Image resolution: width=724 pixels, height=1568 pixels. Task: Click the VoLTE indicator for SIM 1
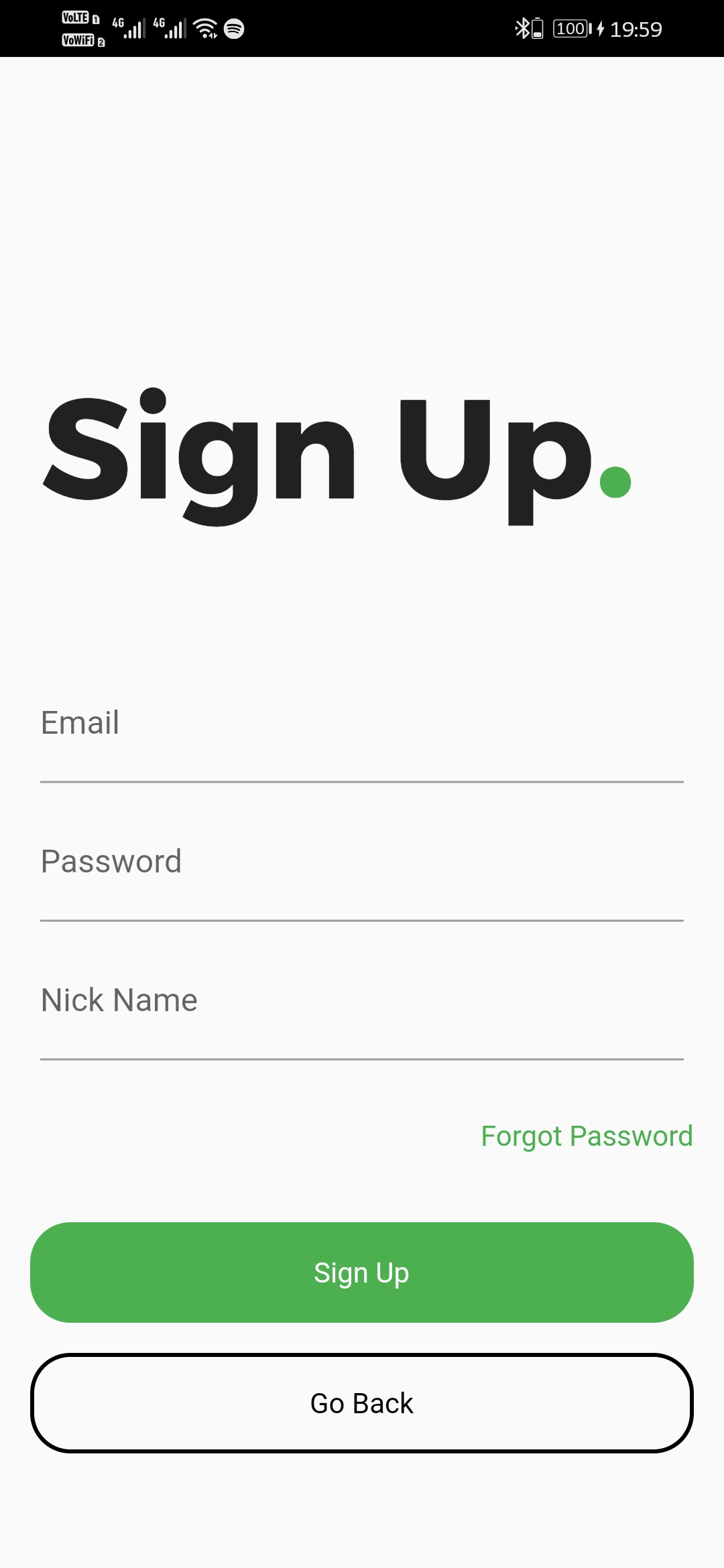tap(76, 18)
